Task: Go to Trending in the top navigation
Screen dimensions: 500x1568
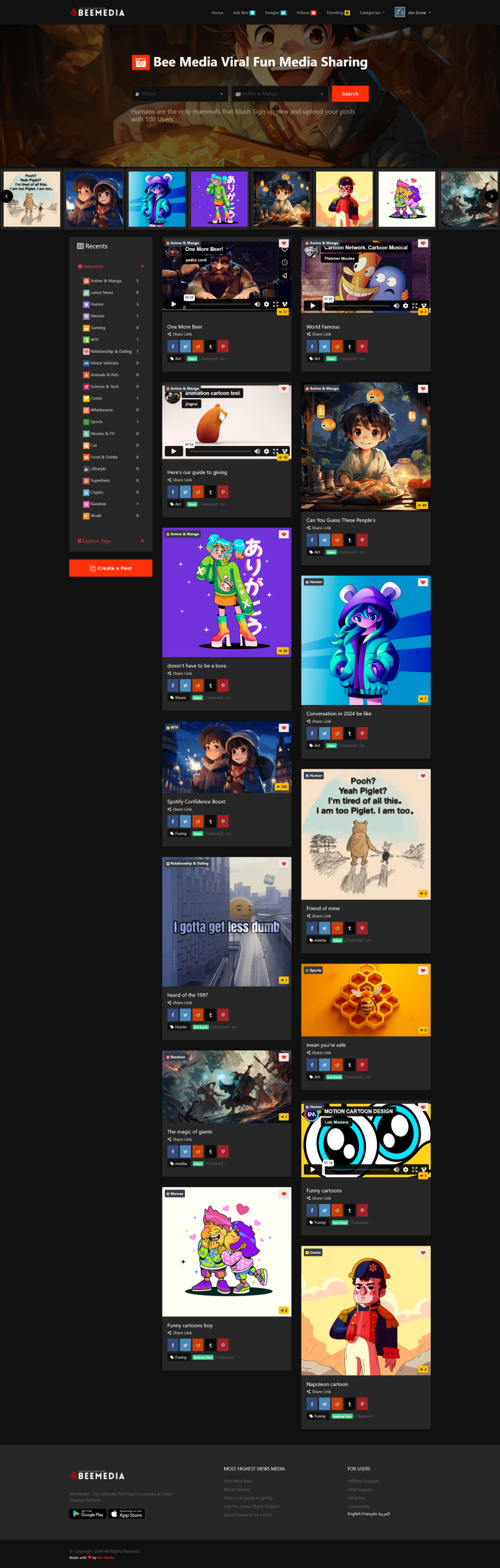Action: (x=338, y=12)
